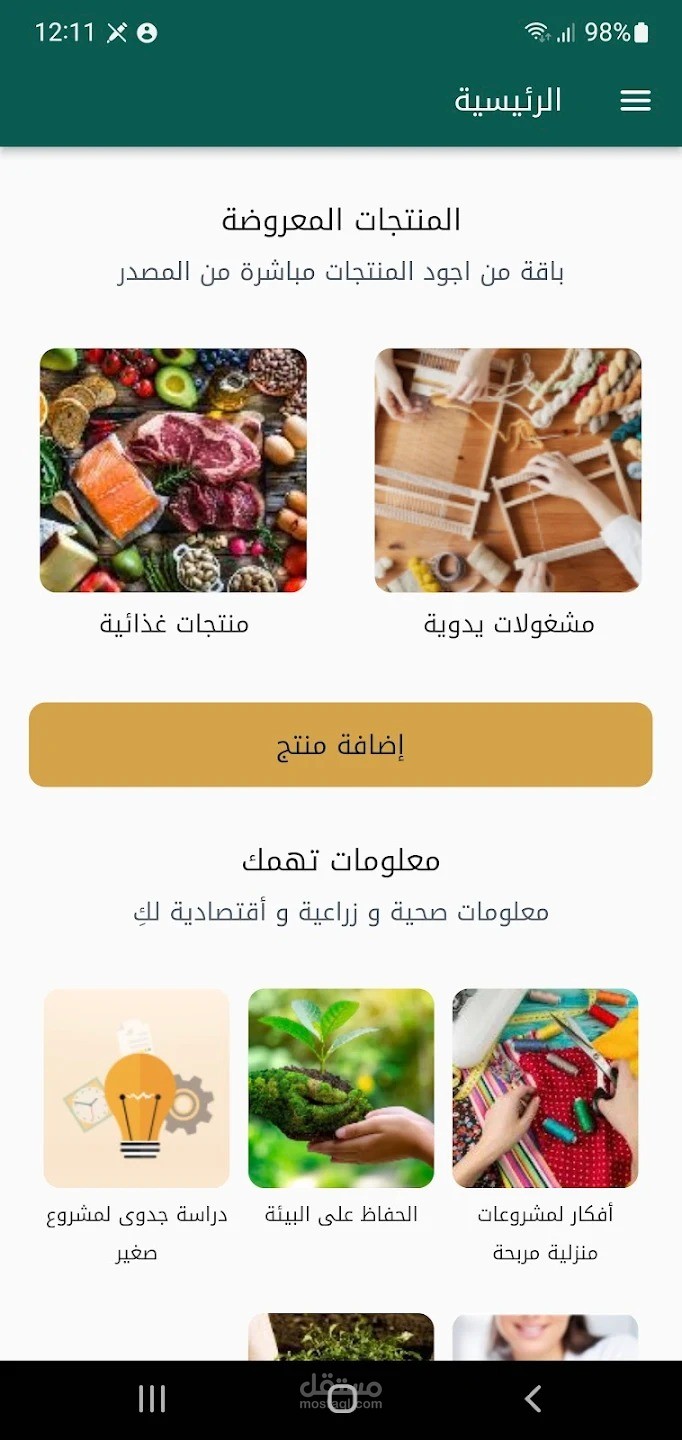The width and height of the screenshot is (682, 1440).
Task: Go back with the system back button
Action: [x=533, y=1399]
